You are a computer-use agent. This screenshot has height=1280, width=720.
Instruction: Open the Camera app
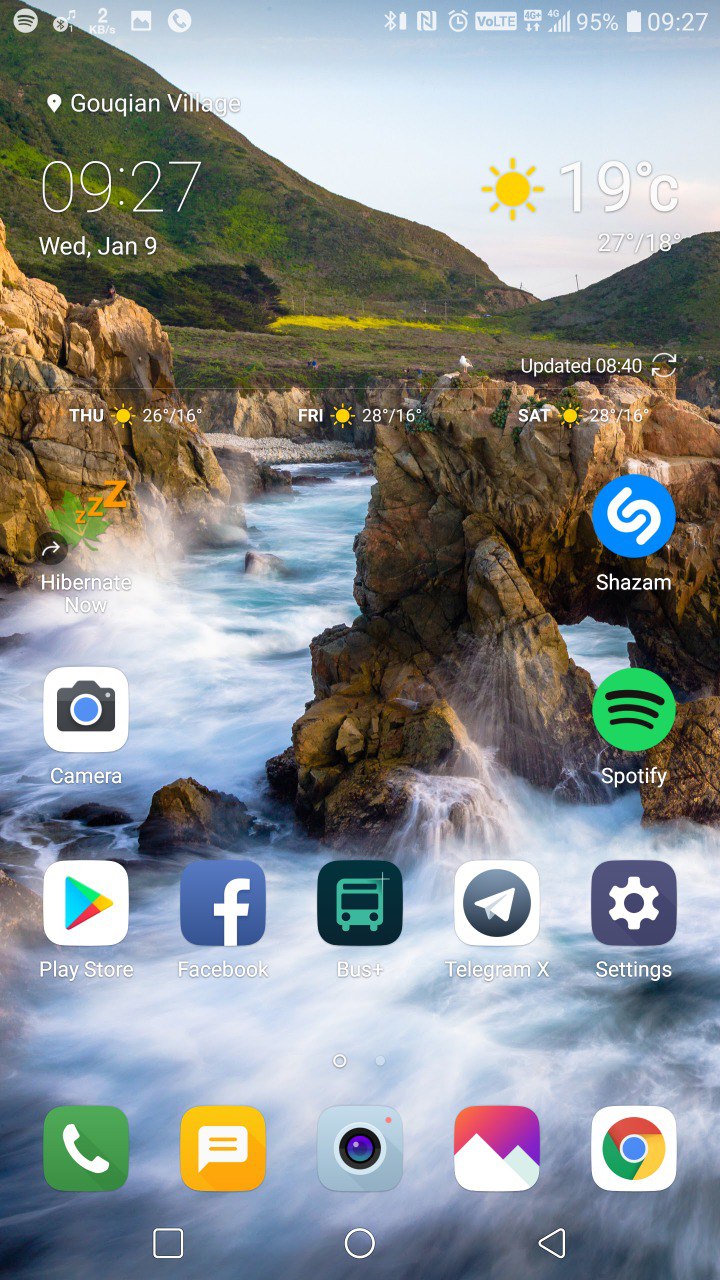click(x=86, y=710)
